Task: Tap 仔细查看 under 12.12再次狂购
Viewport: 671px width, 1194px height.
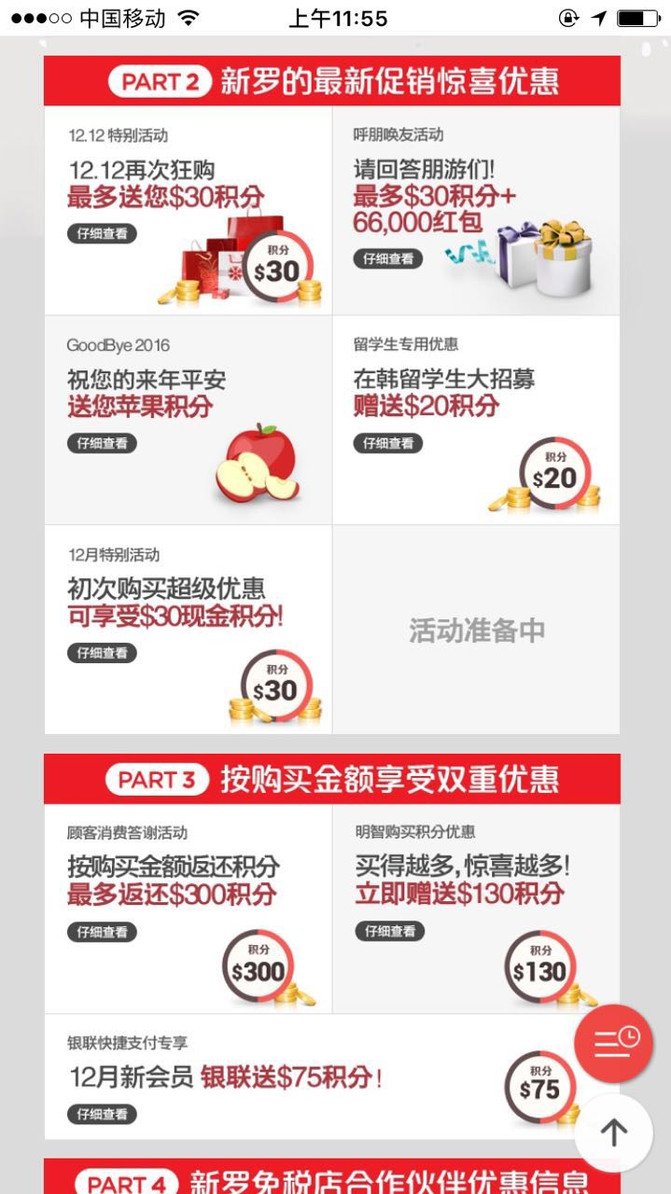Action: (102, 234)
